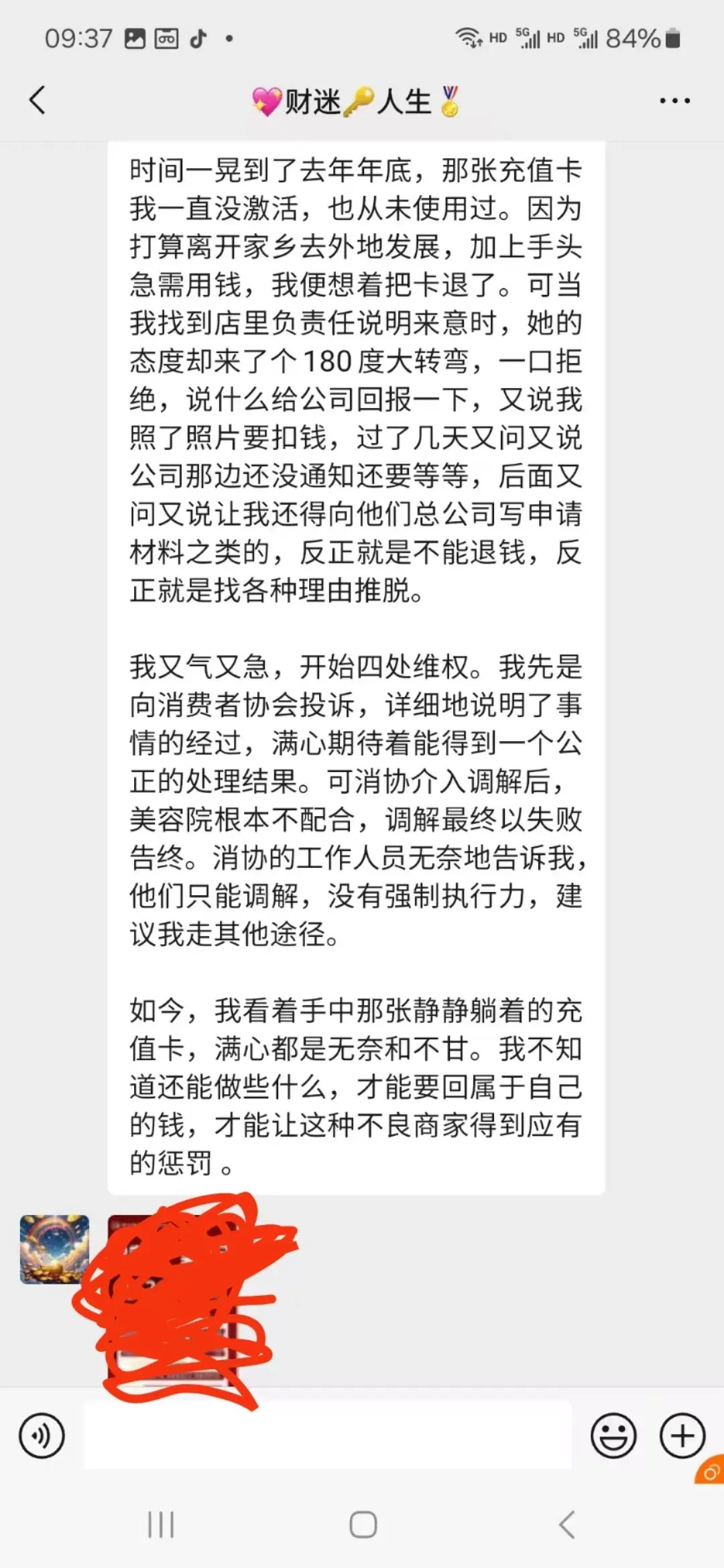Open the emoji picker
724x1568 pixels.
pos(613,1436)
